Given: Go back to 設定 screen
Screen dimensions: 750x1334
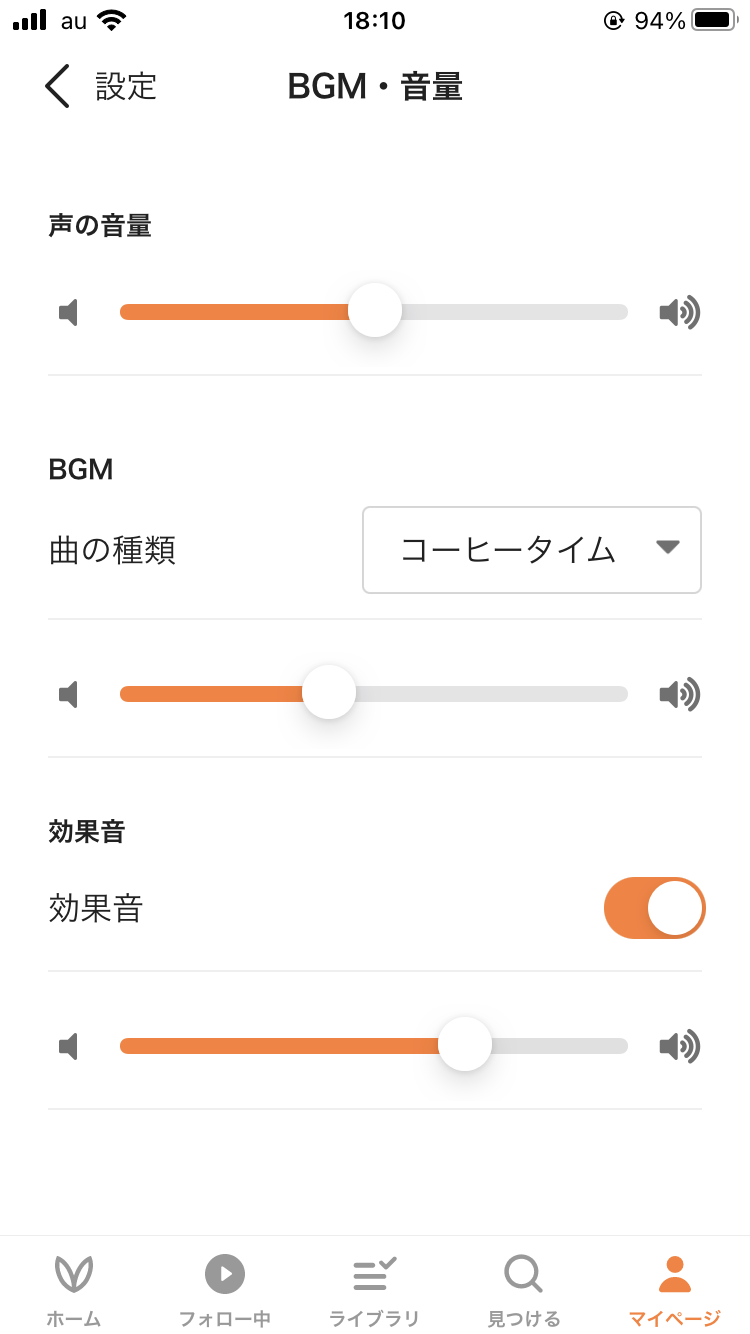Looking at the screenshot, I should [x=100, y=87].
